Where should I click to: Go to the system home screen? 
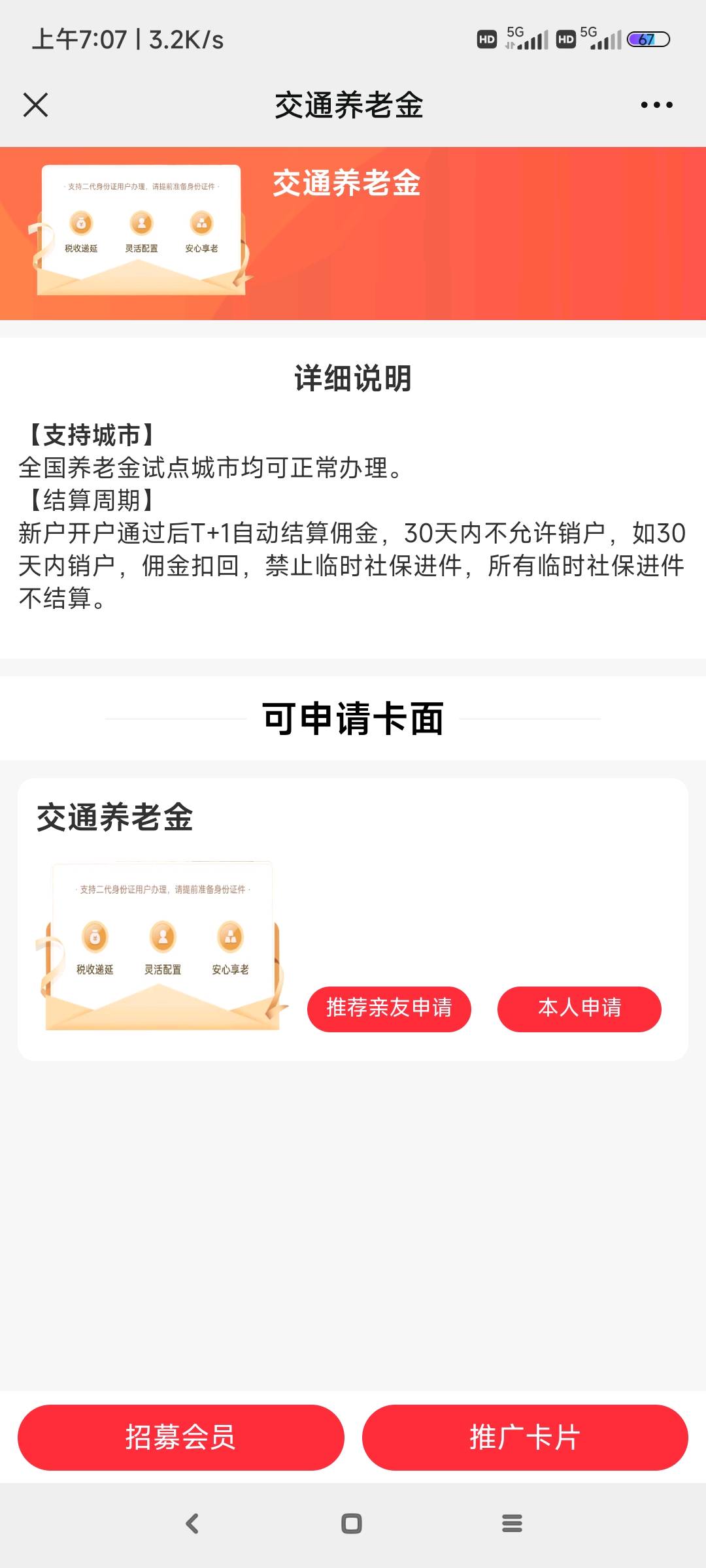(x=352, y=1524)
